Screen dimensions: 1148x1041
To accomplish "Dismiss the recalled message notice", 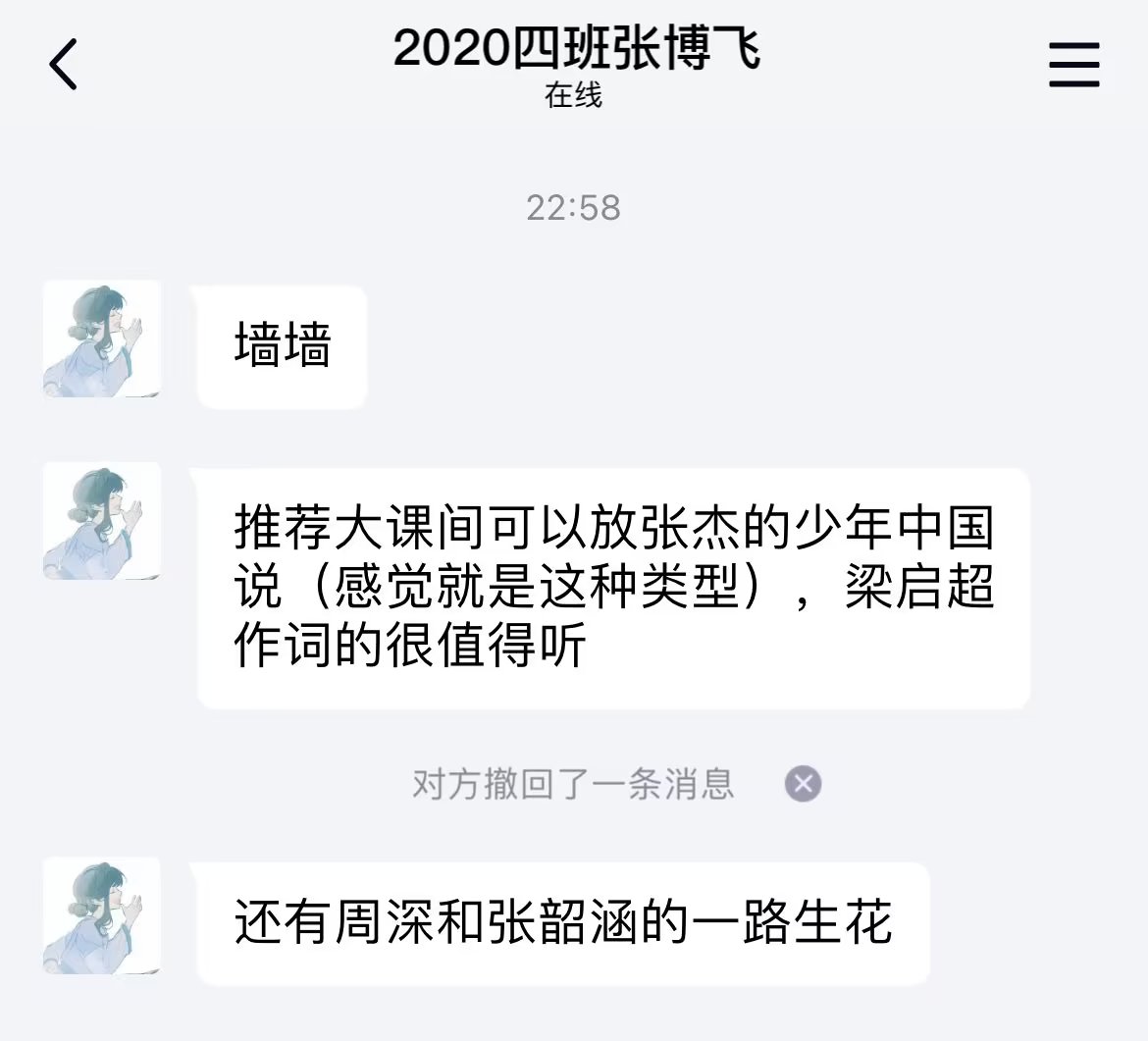I will pyautogui.click(x=803, y=784).
